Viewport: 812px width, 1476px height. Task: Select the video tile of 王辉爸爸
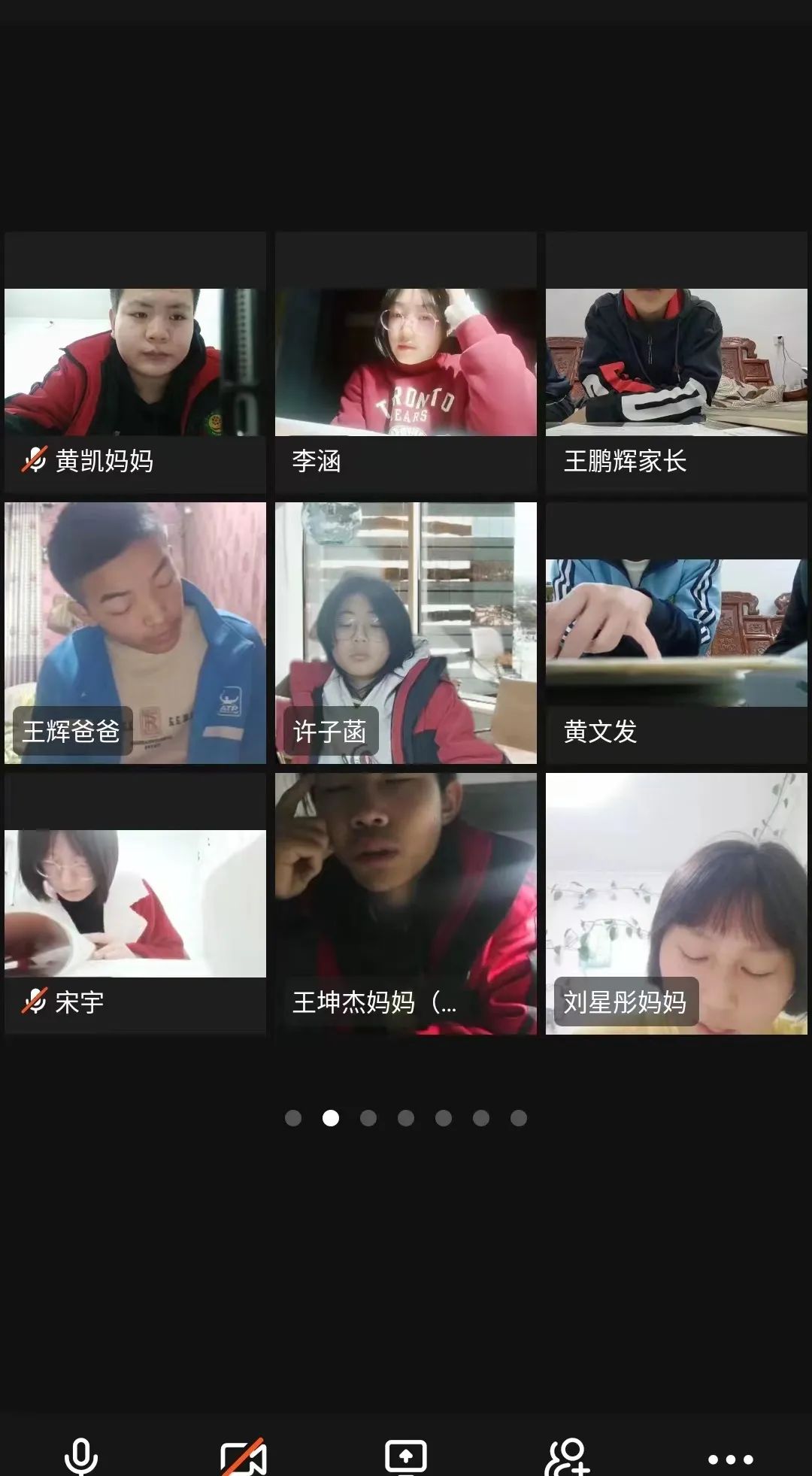pos(135,632)
